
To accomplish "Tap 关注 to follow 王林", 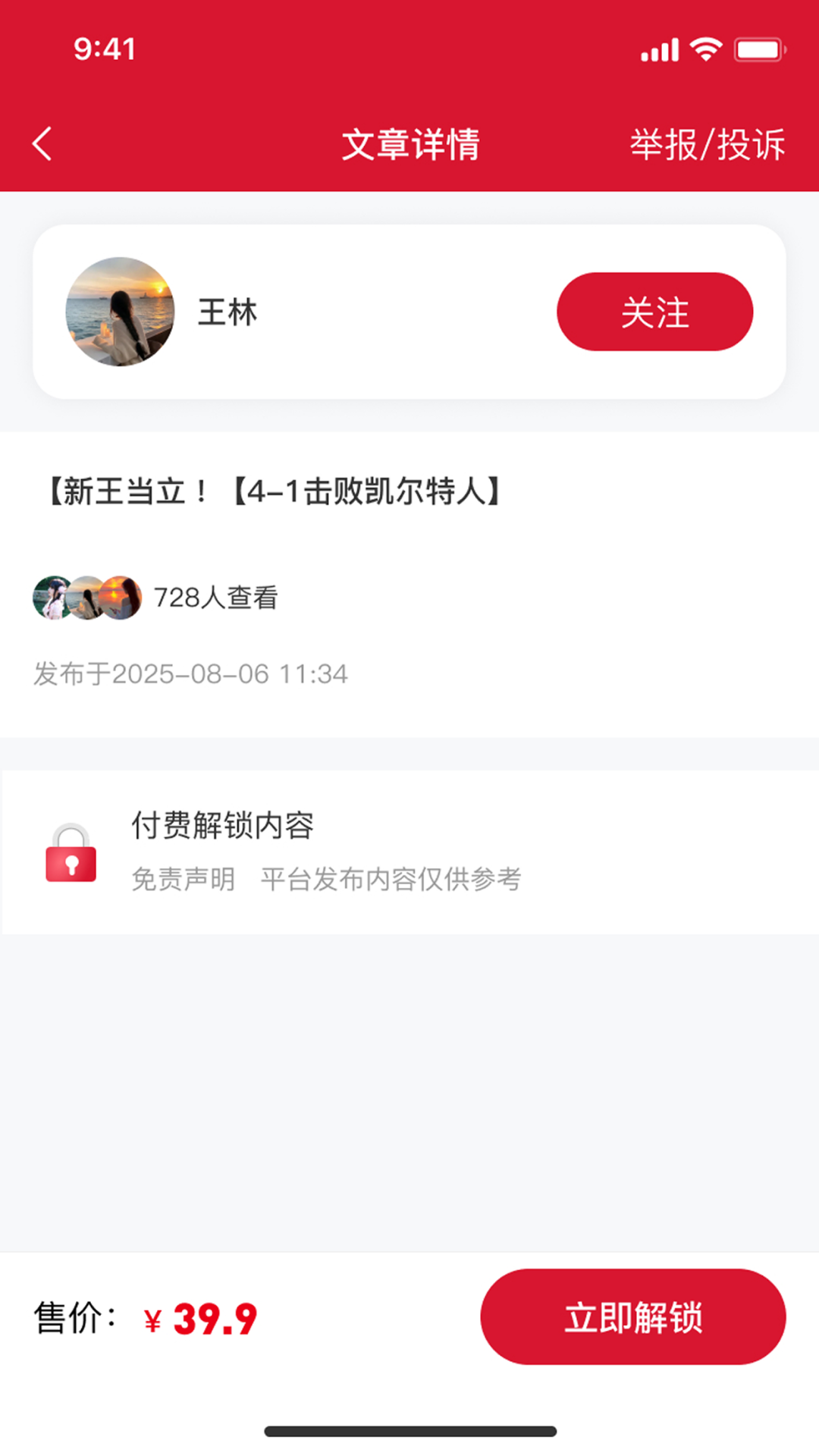I will click(x=655, y=311).
